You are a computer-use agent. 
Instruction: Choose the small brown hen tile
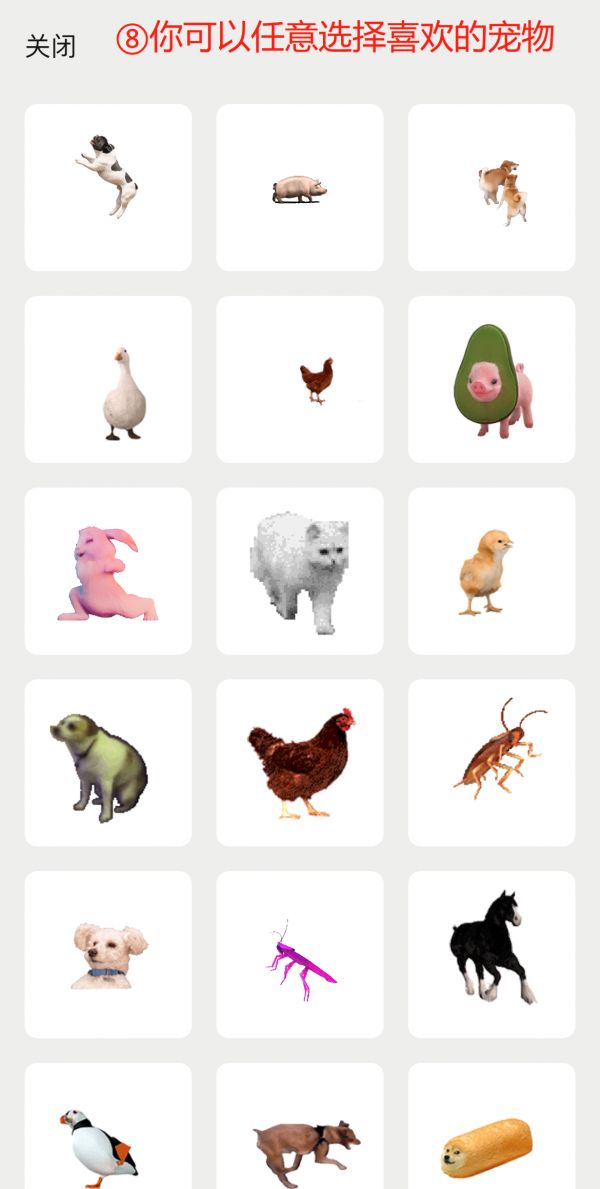pos(300,379)
